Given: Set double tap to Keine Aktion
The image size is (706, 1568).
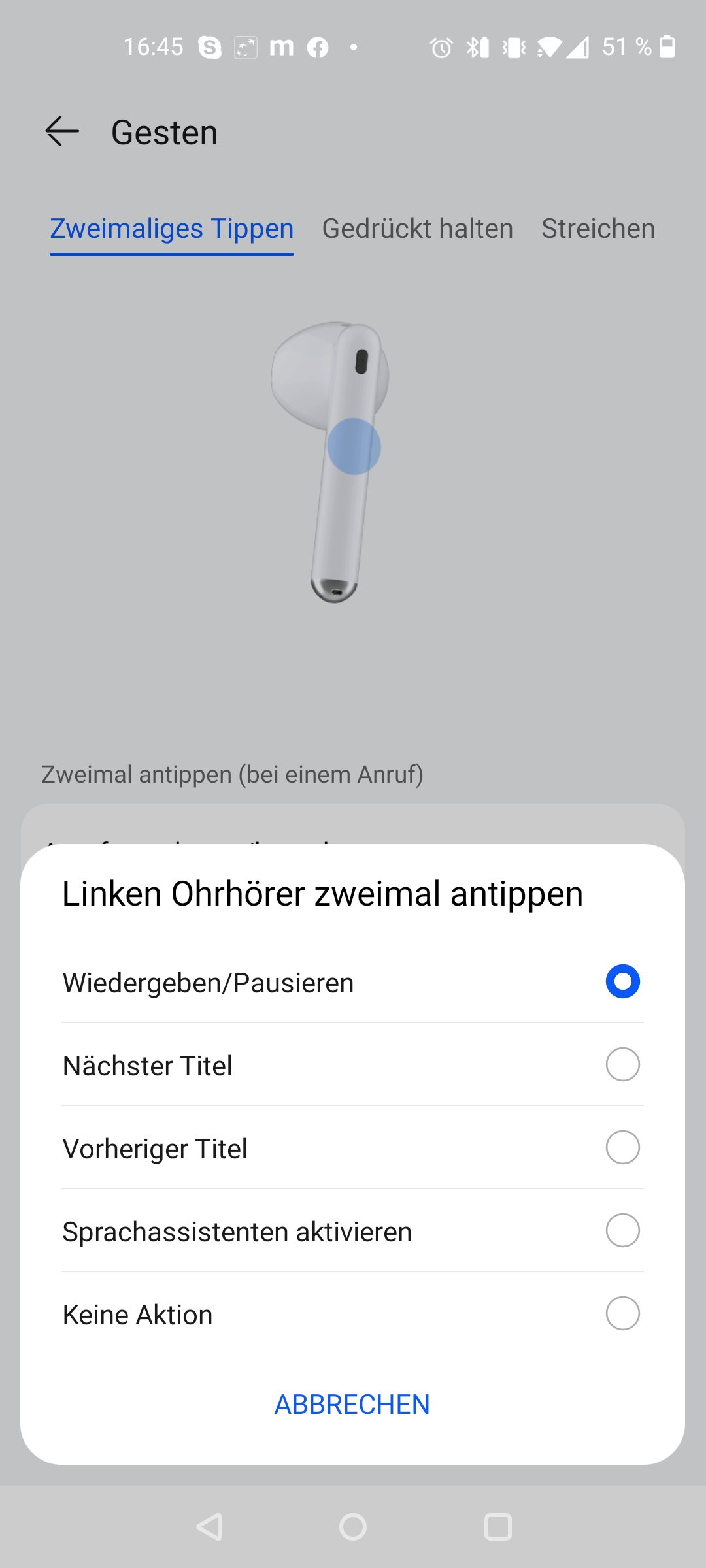Looking at the screenshot, I should tap(622, 1313).
